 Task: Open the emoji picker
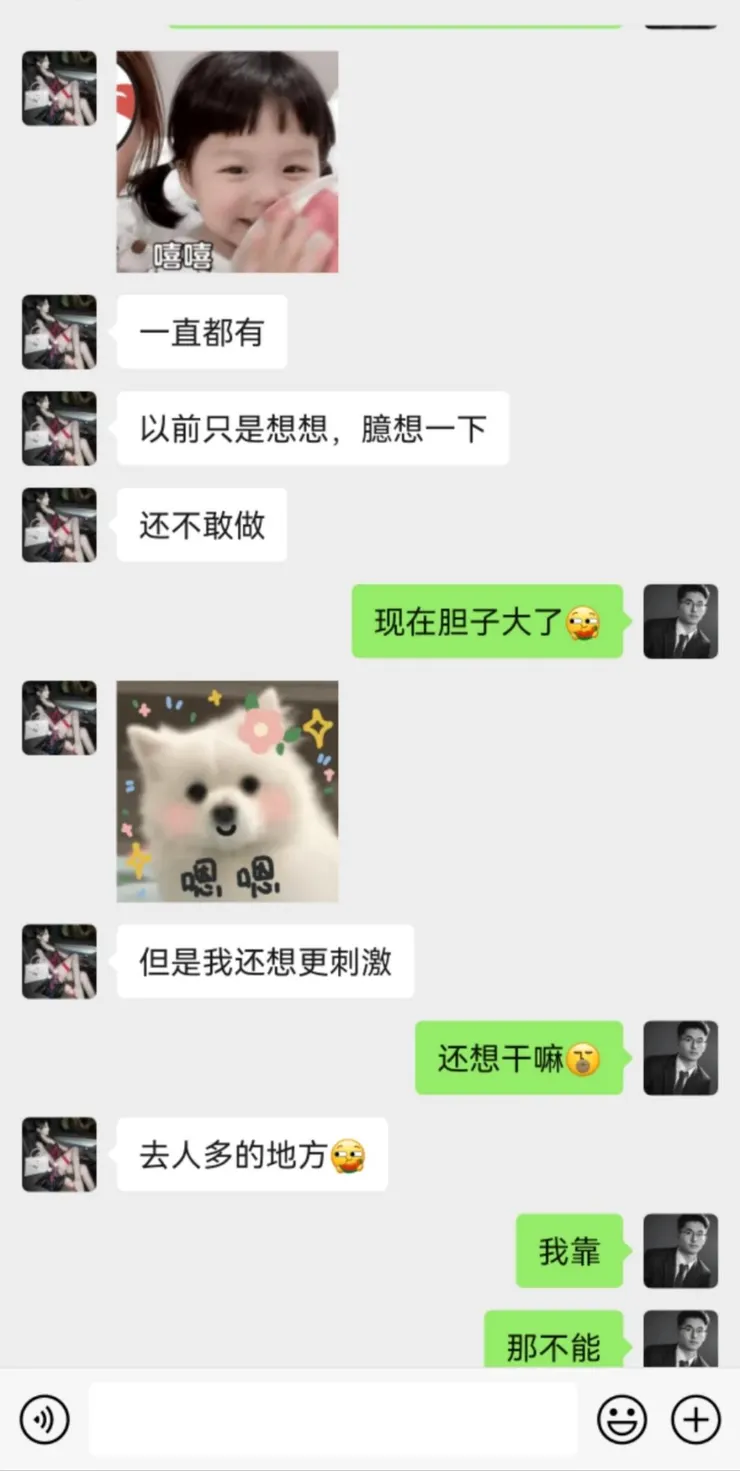(x=622, y=1419)
